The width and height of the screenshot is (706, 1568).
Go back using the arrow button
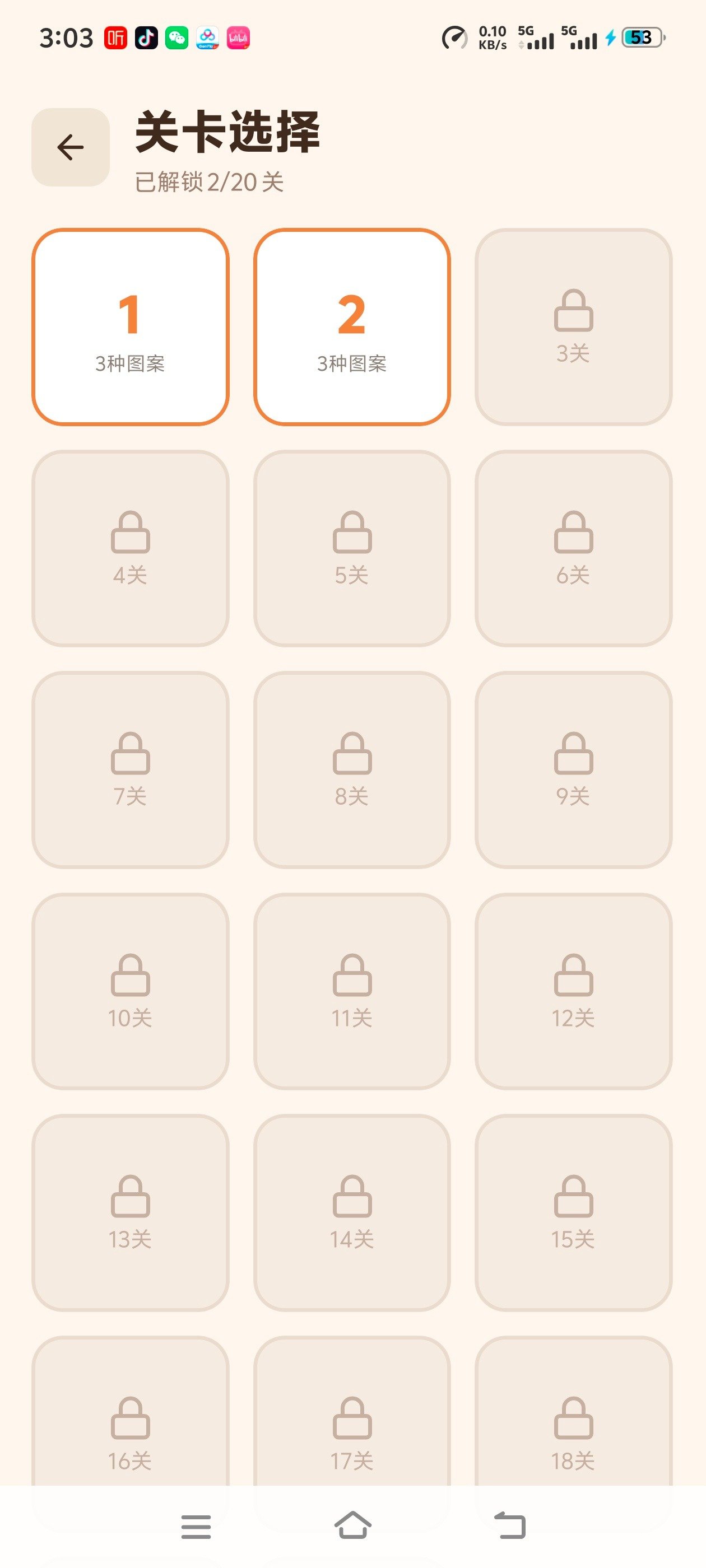(71, 147)
